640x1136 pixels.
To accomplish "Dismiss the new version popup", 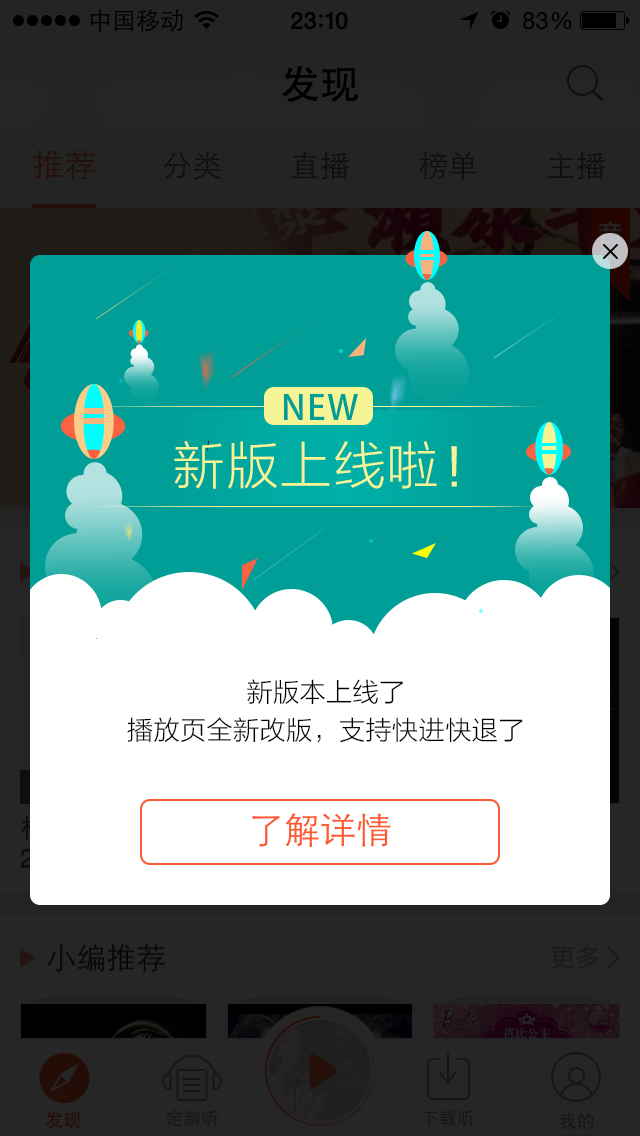I will pyautogui.click(x=610, y=251).
